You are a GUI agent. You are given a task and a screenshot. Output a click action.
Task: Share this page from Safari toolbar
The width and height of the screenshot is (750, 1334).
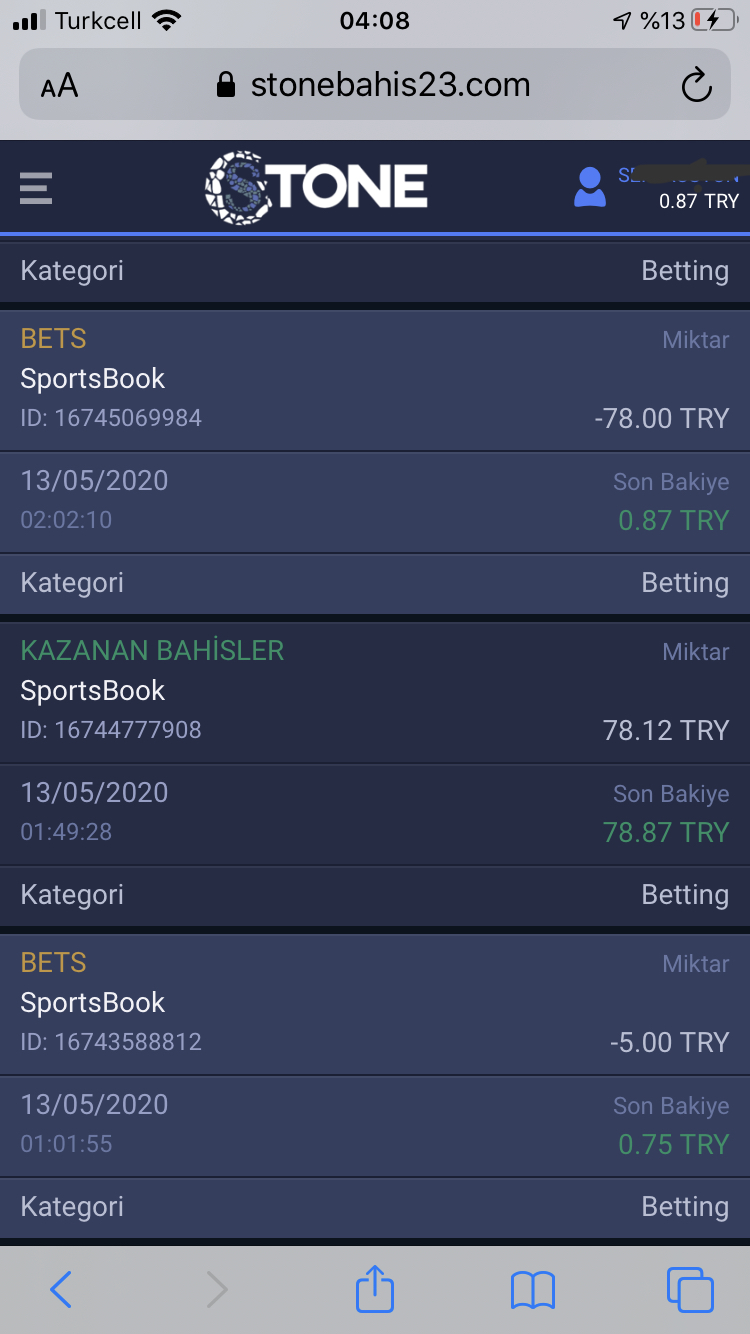click(375, 1288)
